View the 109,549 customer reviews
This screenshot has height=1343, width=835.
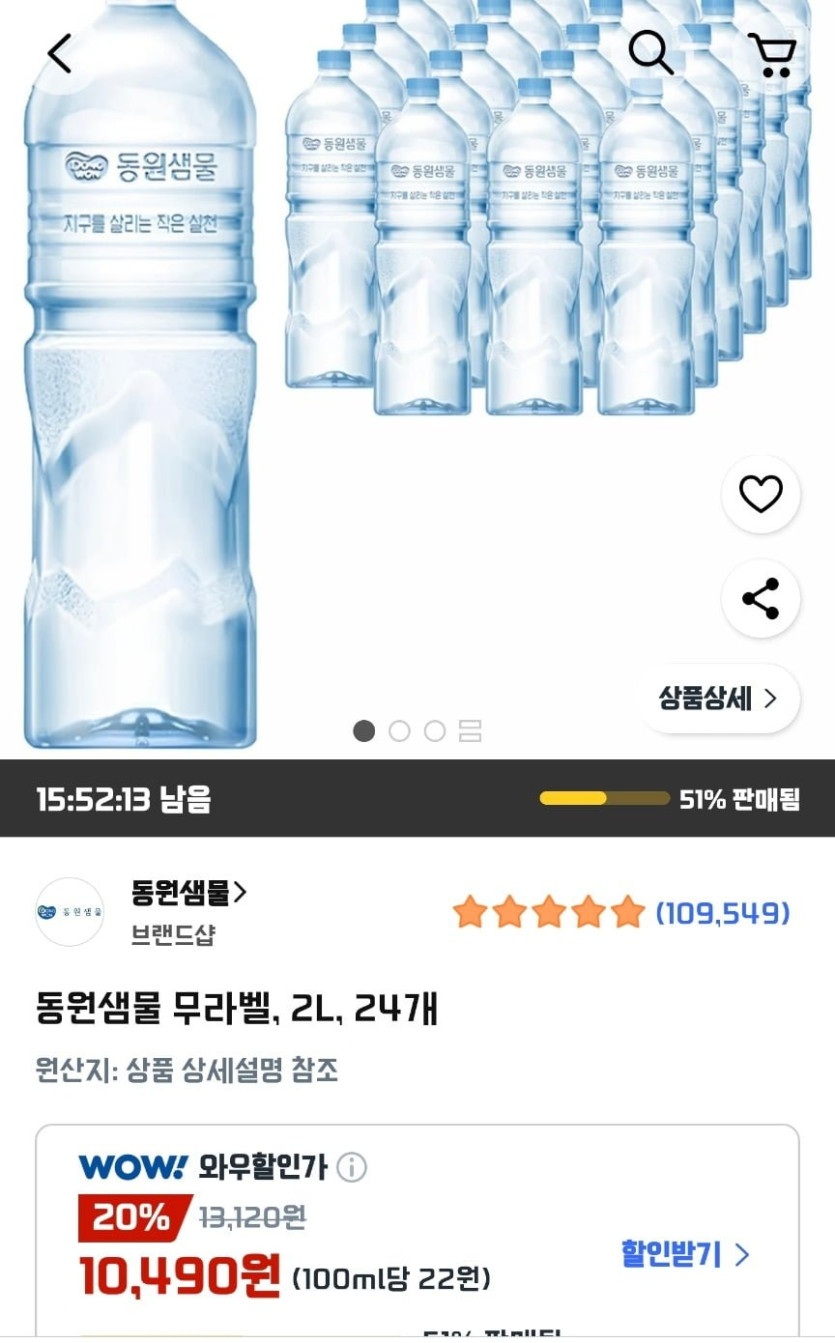[x=722, y=913]
